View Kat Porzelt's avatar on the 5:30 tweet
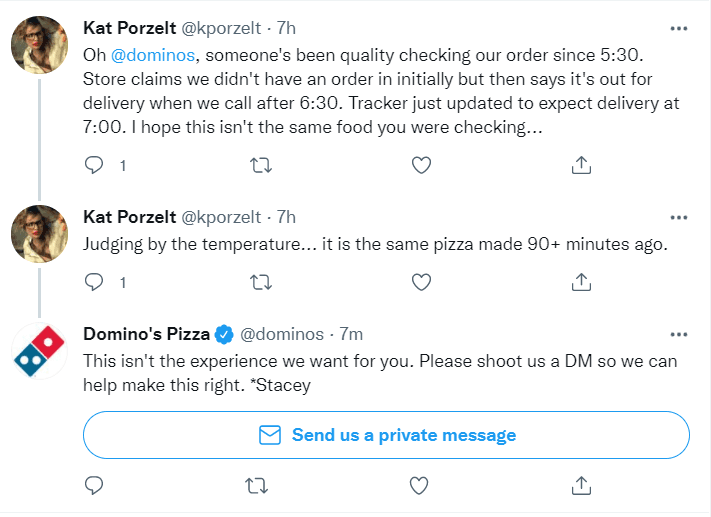This screenshot has height=517, width=711. 39,45
